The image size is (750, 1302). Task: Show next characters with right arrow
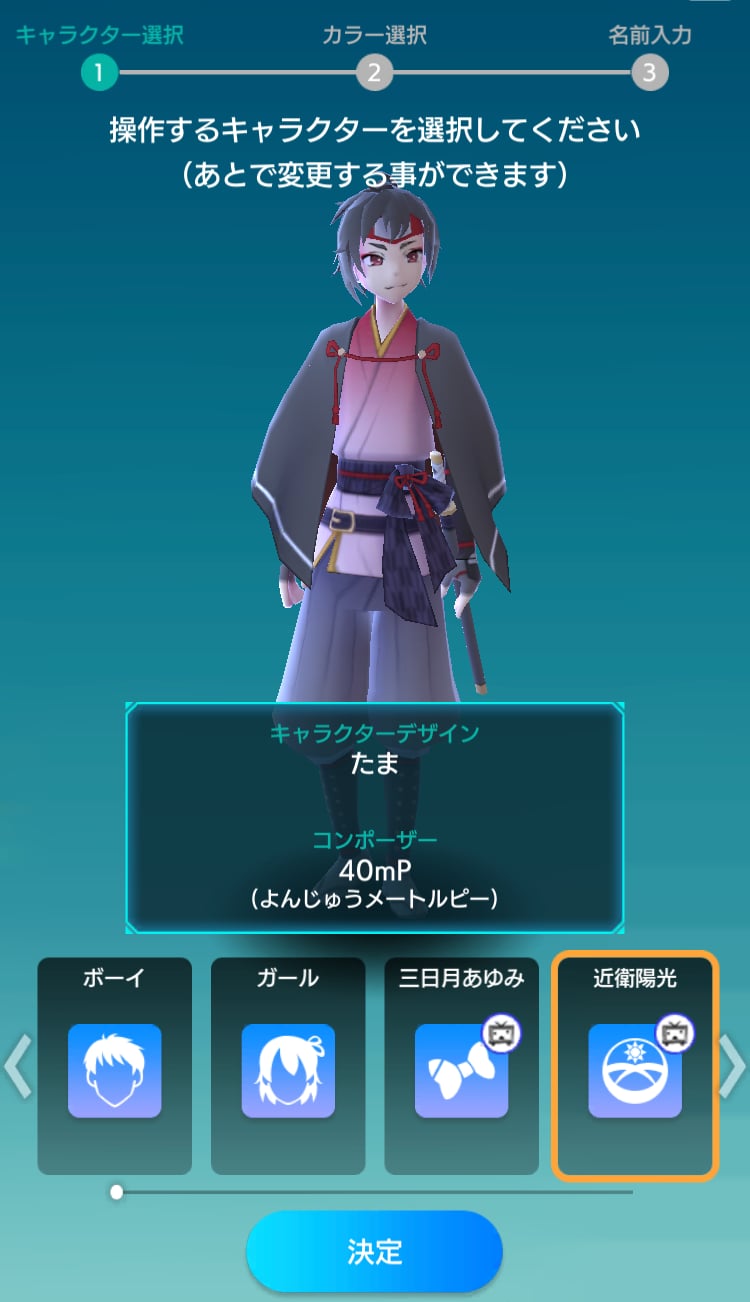pos(734,1066)
